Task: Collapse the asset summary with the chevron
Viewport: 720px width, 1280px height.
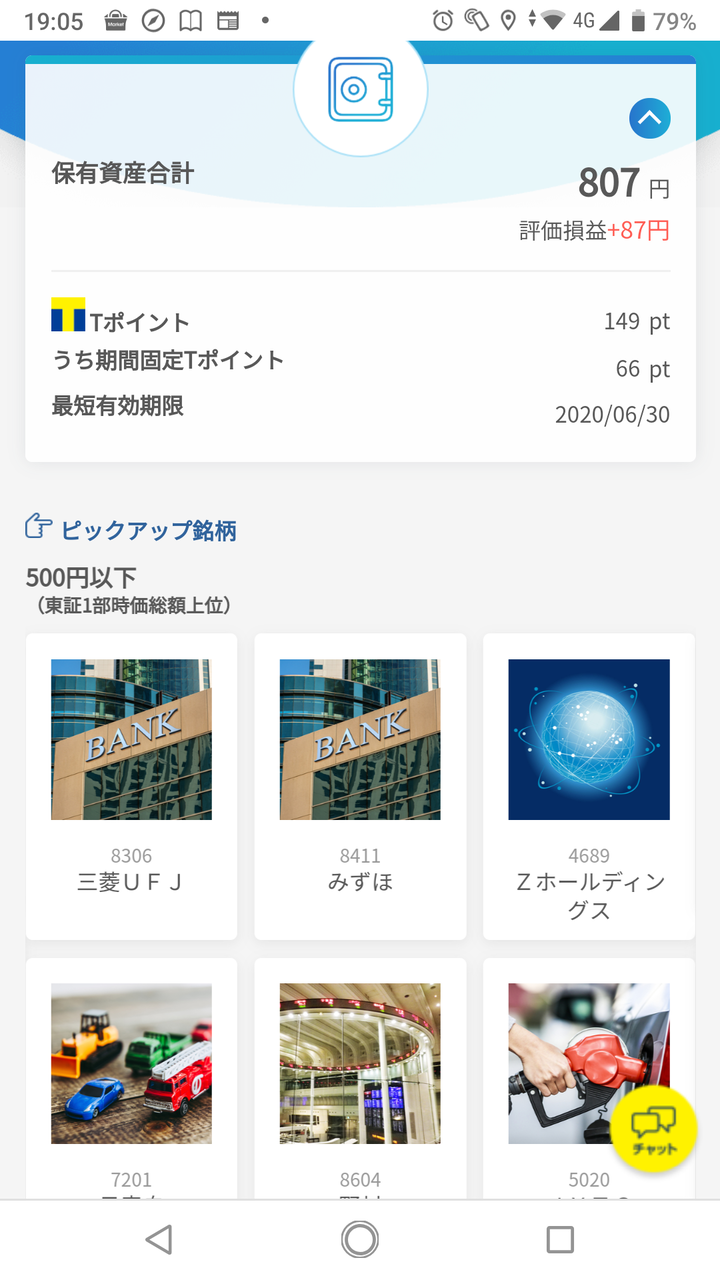Action: [x=649, y=118]
